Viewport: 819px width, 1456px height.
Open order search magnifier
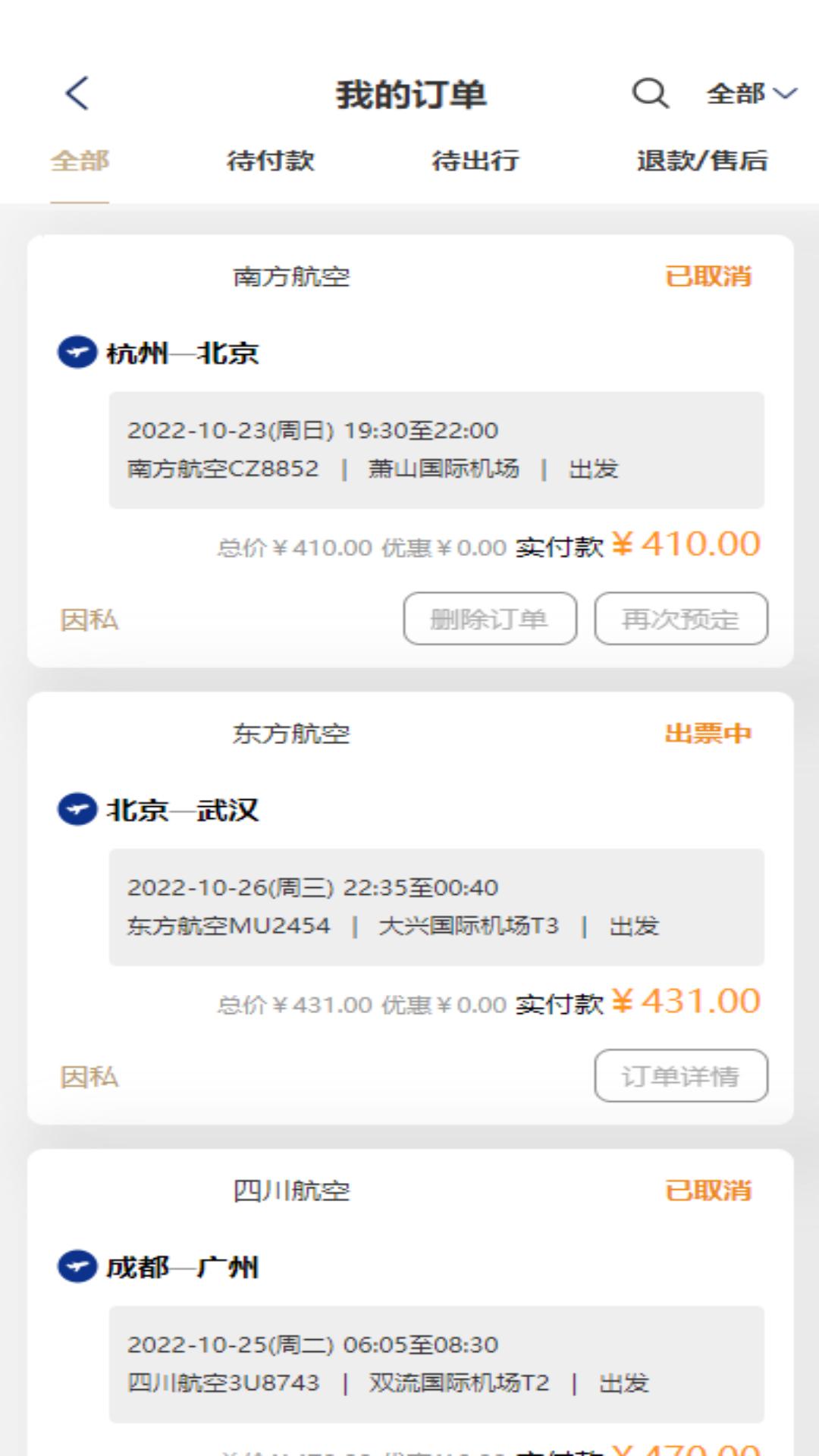650,94
